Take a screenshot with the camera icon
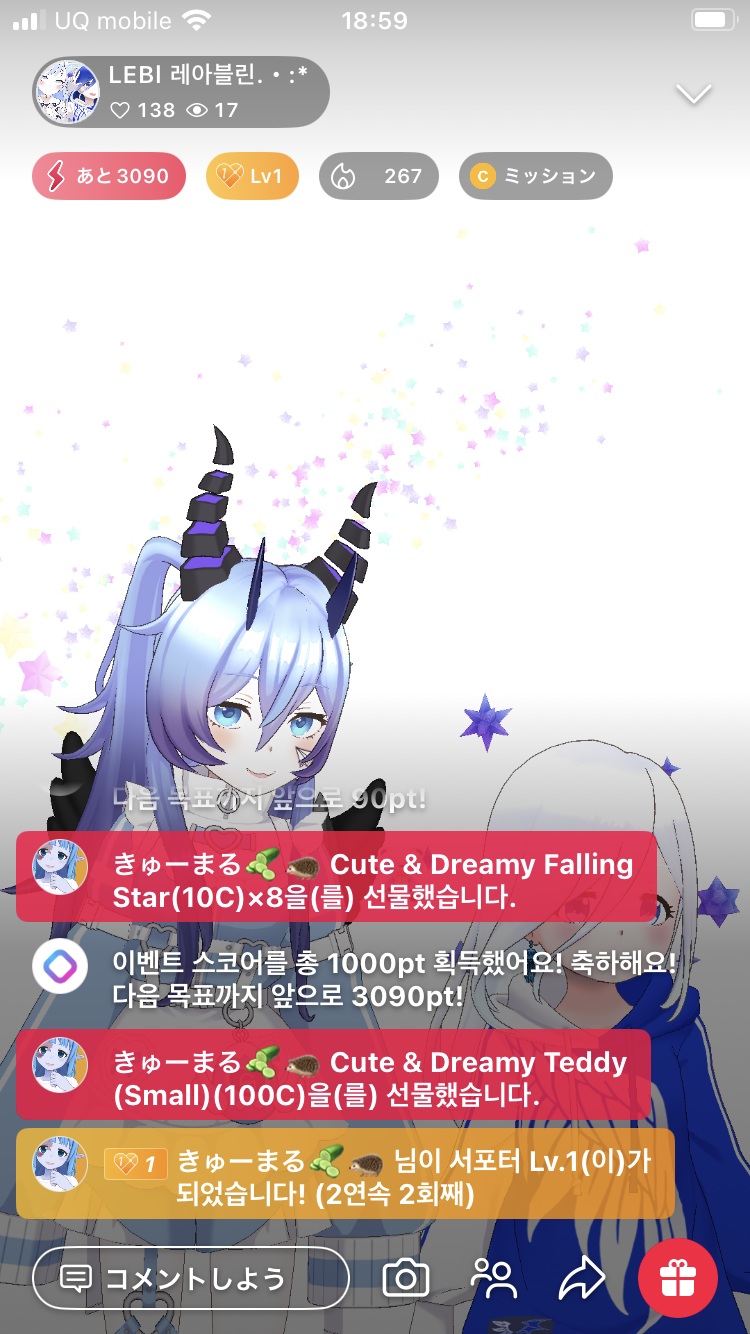The image size is (750, 1334). point(406,1278)
